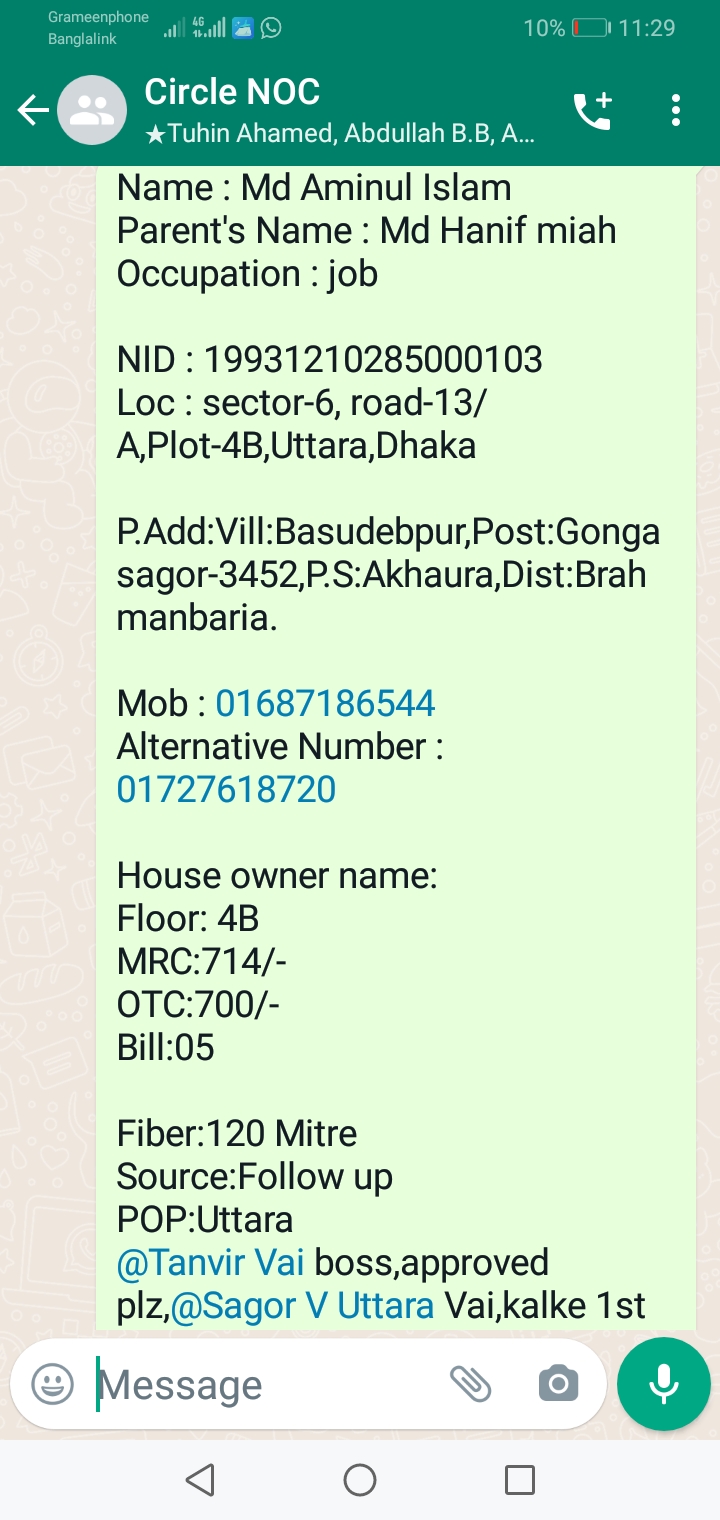
Task: Tap the alternative number 01727618720
Action: 227,790
